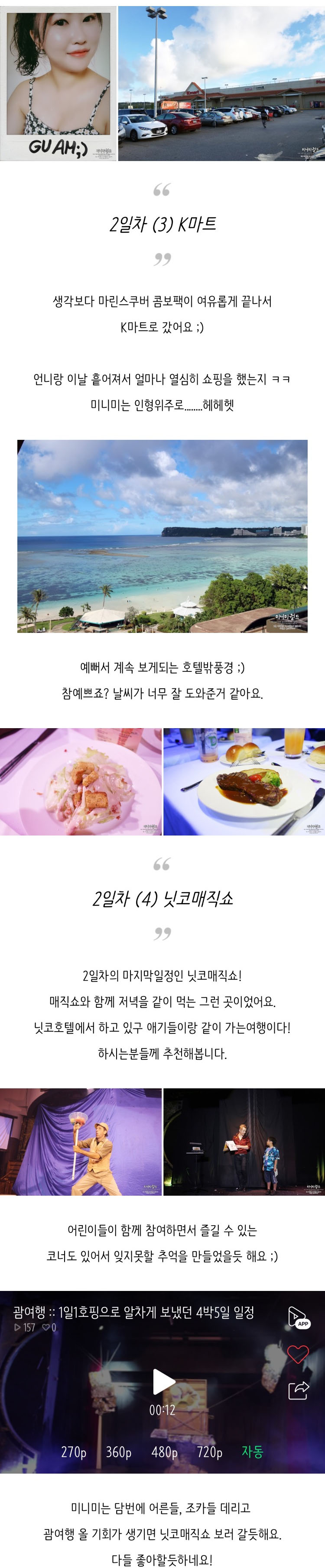Open the hotel beach view photo
Viewport: 325px width, 1568px height.
162,536
